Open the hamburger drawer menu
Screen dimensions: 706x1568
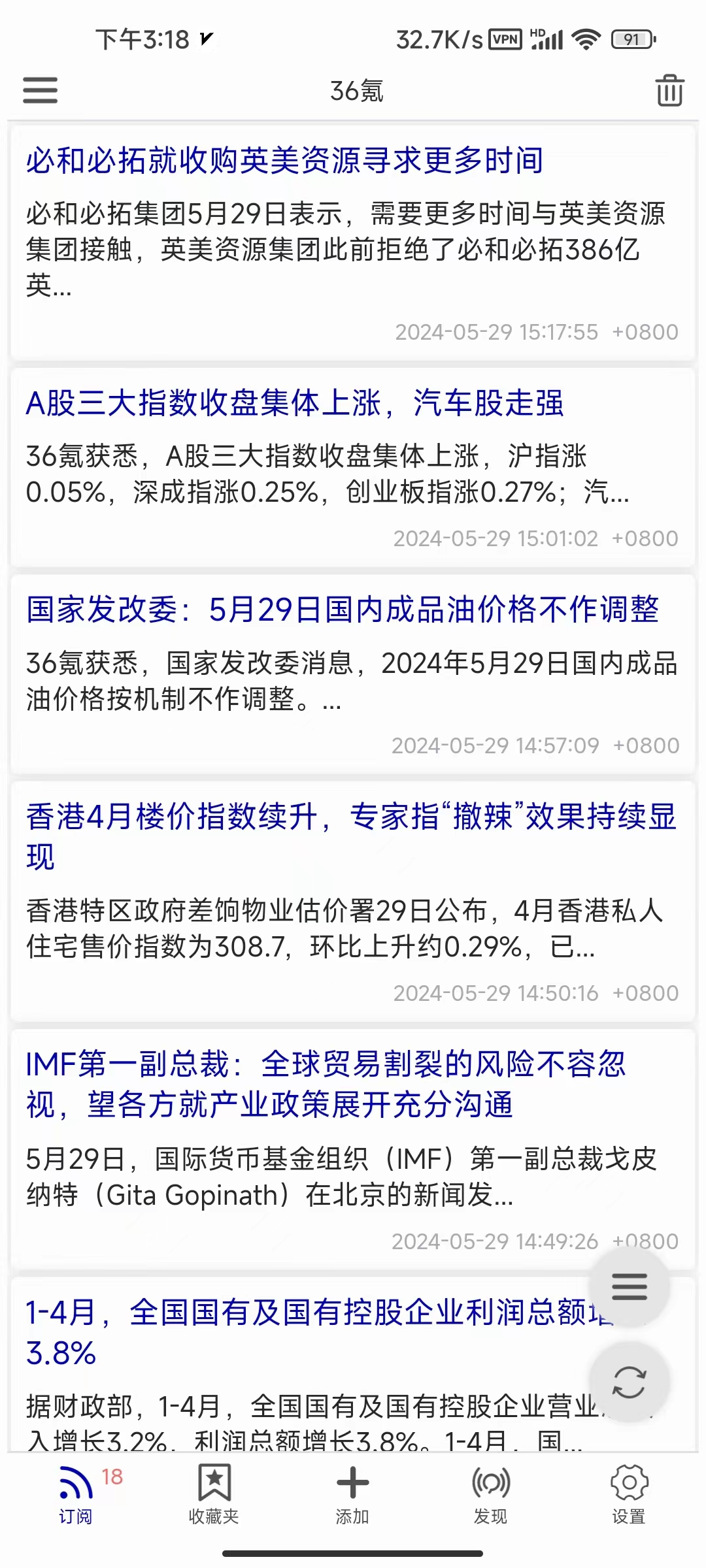41,90
